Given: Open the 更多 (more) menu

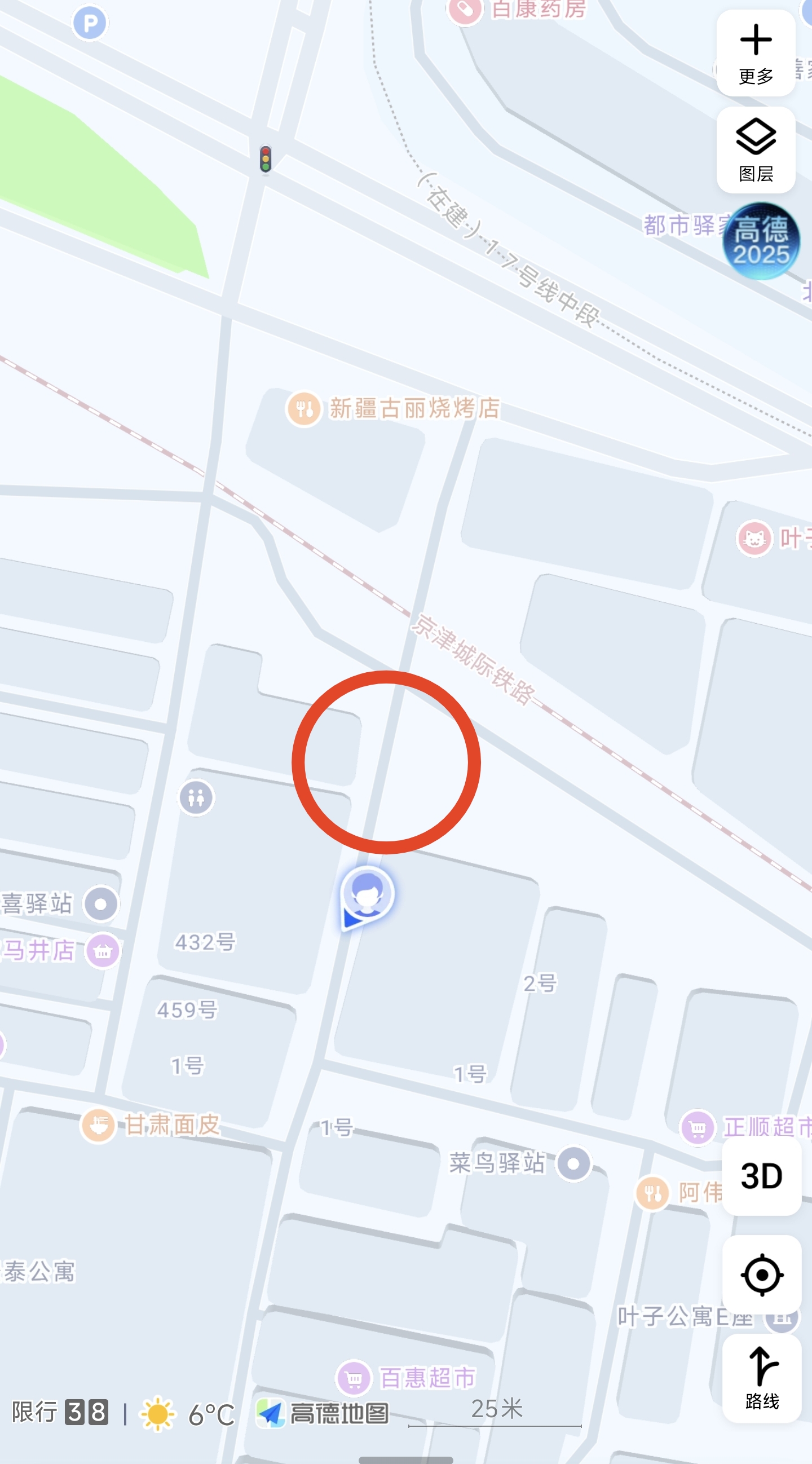Looking at the screenshot, I should (x=755, y=53).
